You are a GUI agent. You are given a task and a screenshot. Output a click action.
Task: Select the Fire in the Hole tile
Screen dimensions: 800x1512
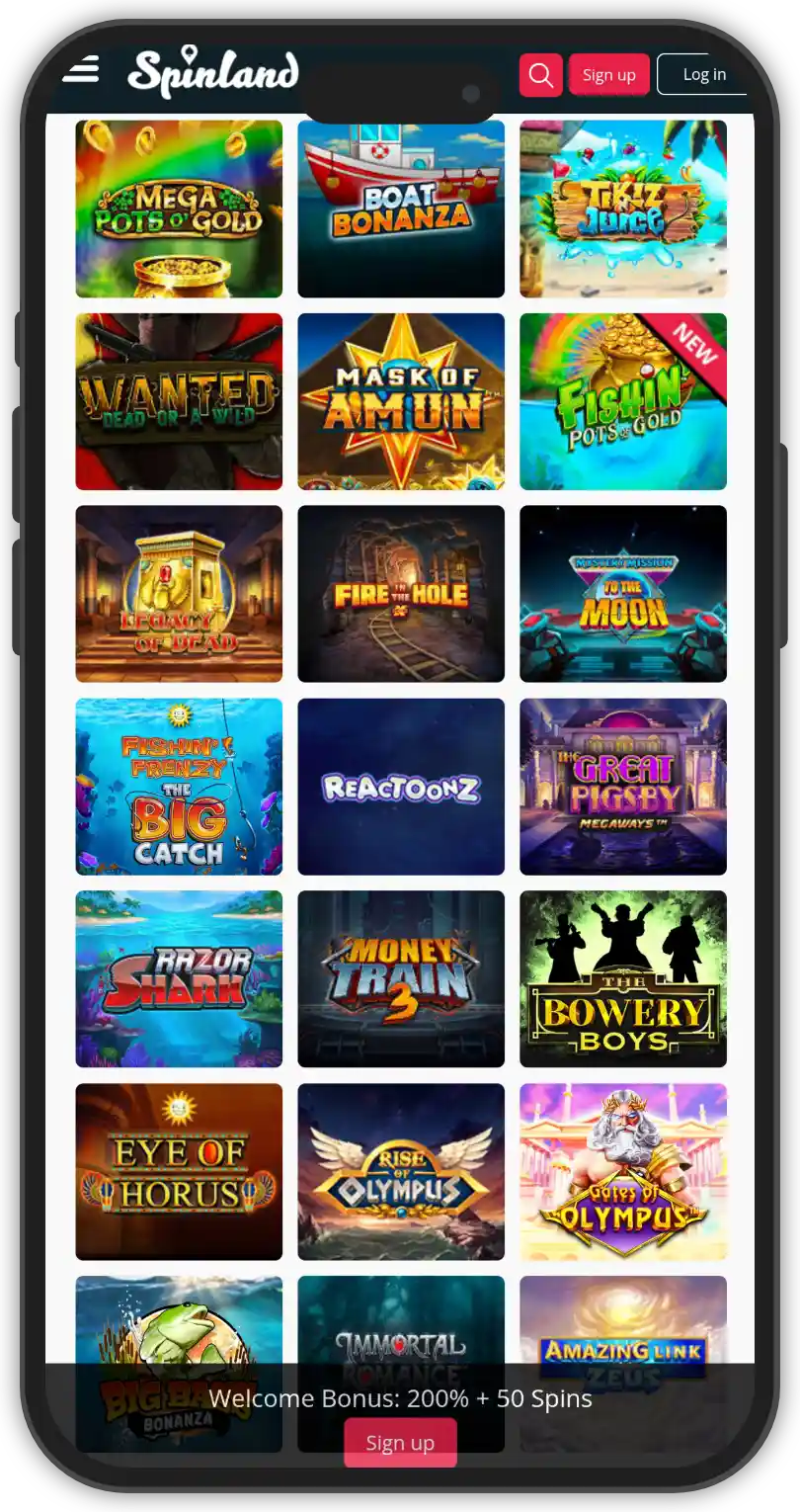tap(401, 594)
